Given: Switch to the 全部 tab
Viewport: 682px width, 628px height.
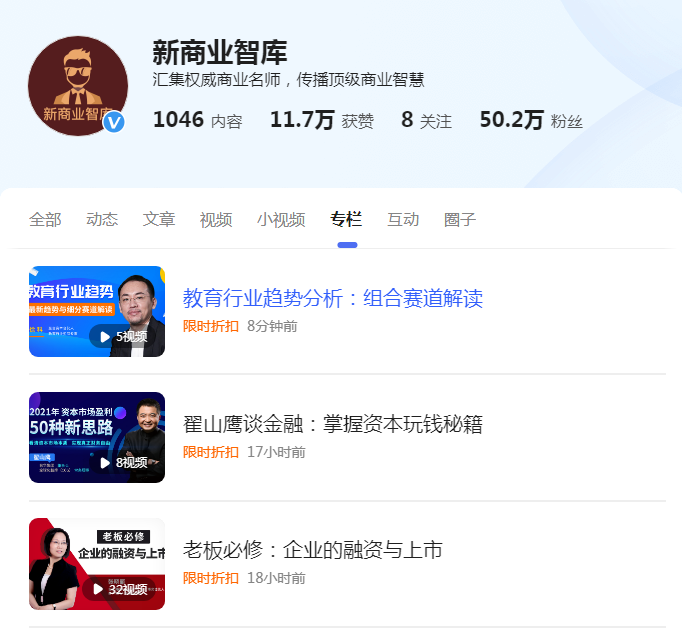Looking at the screenshot, I should (45, 220).
